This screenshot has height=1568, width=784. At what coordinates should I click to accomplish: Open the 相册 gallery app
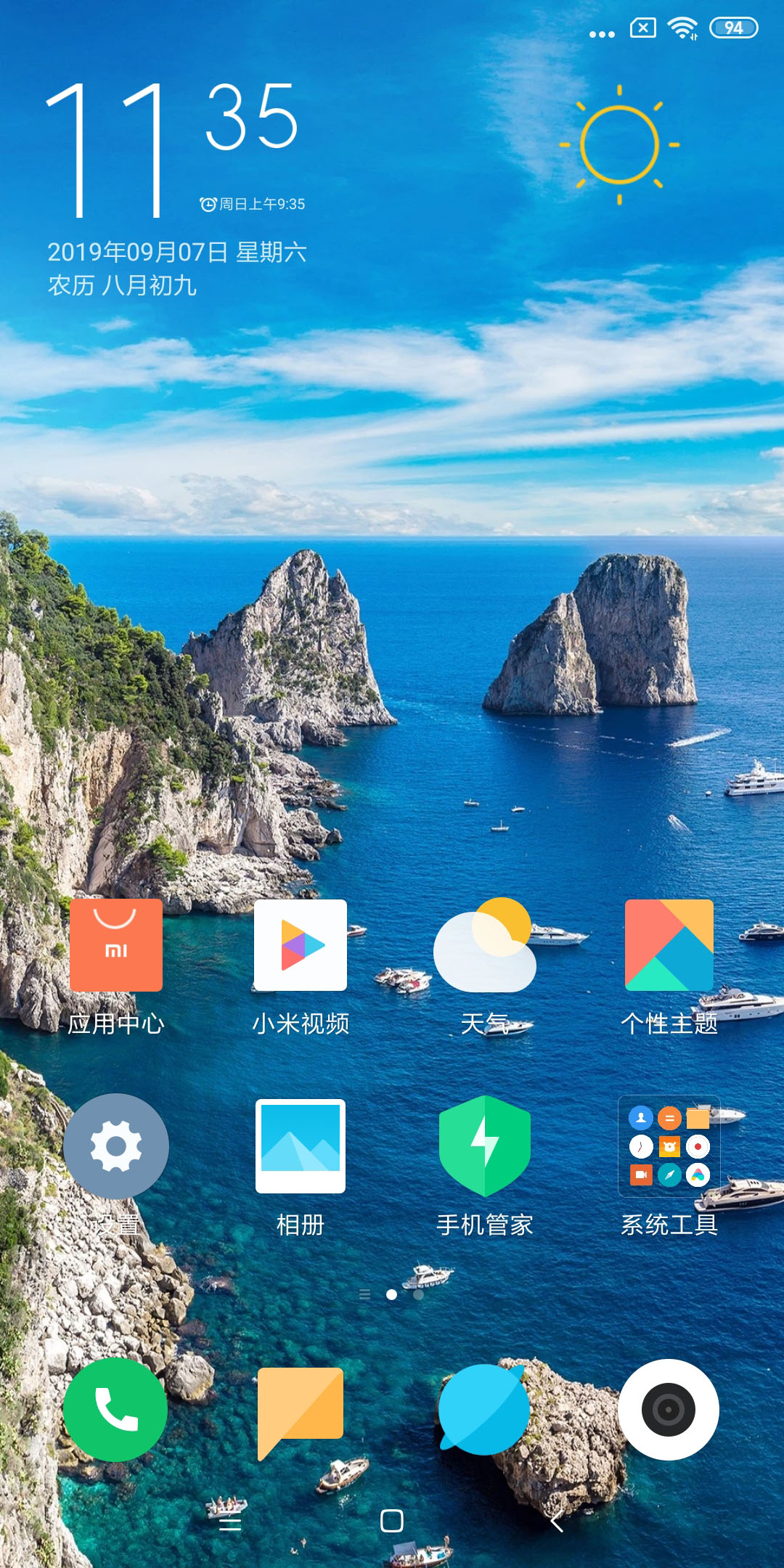[x=301, y=1146]
